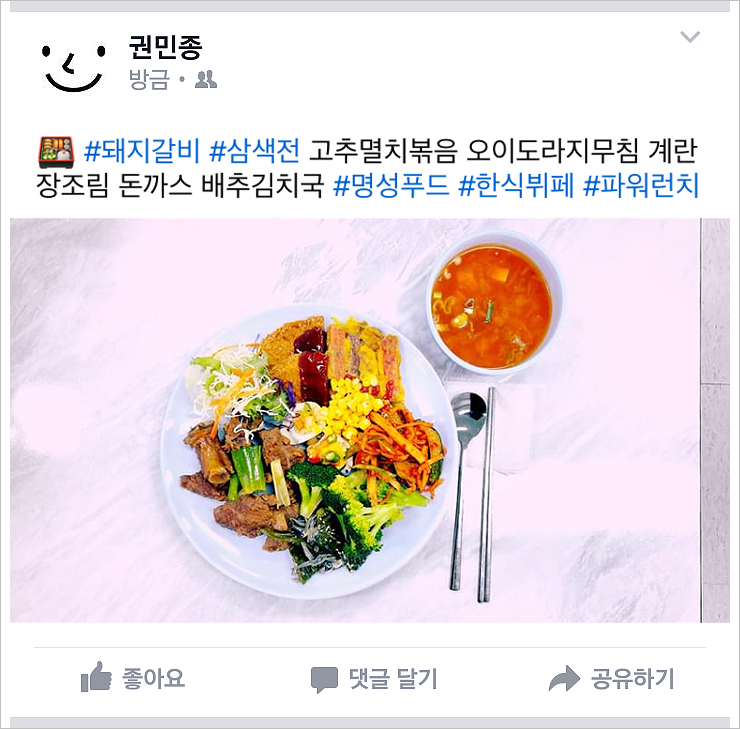Open the #파워런치 hashtag
The height and width of the screenshot is (729, 740).
640,186
